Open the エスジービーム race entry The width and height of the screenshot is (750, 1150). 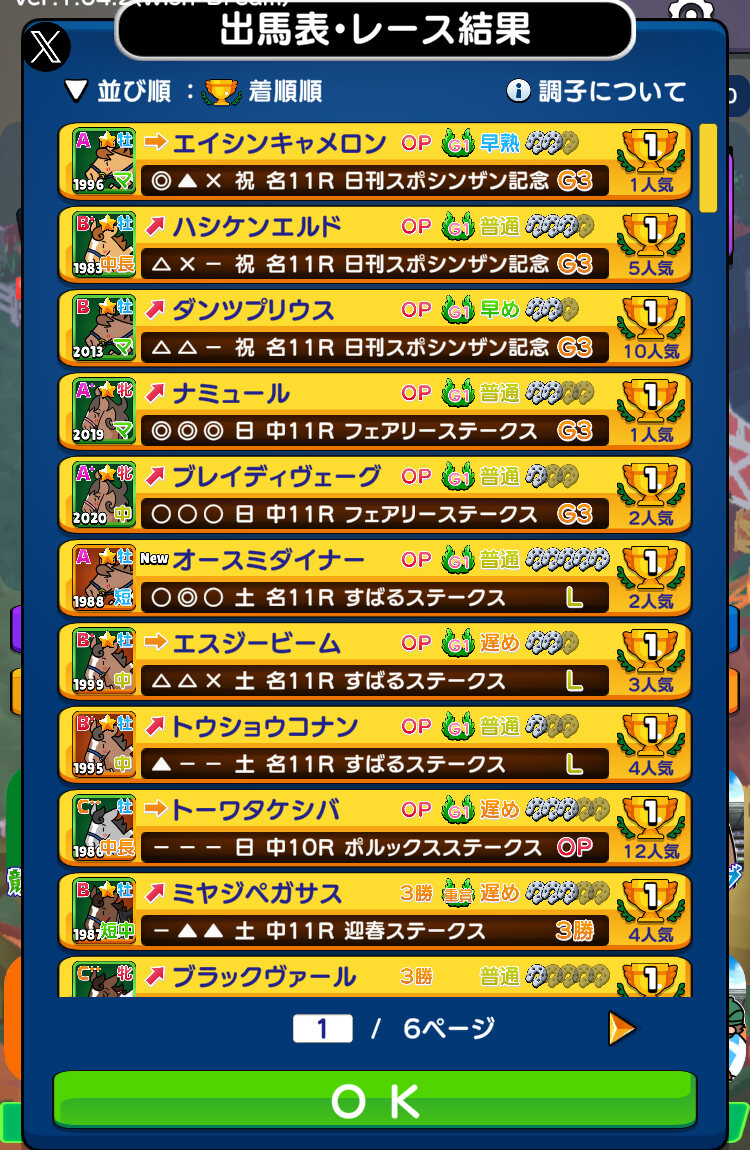click(375, 661)
